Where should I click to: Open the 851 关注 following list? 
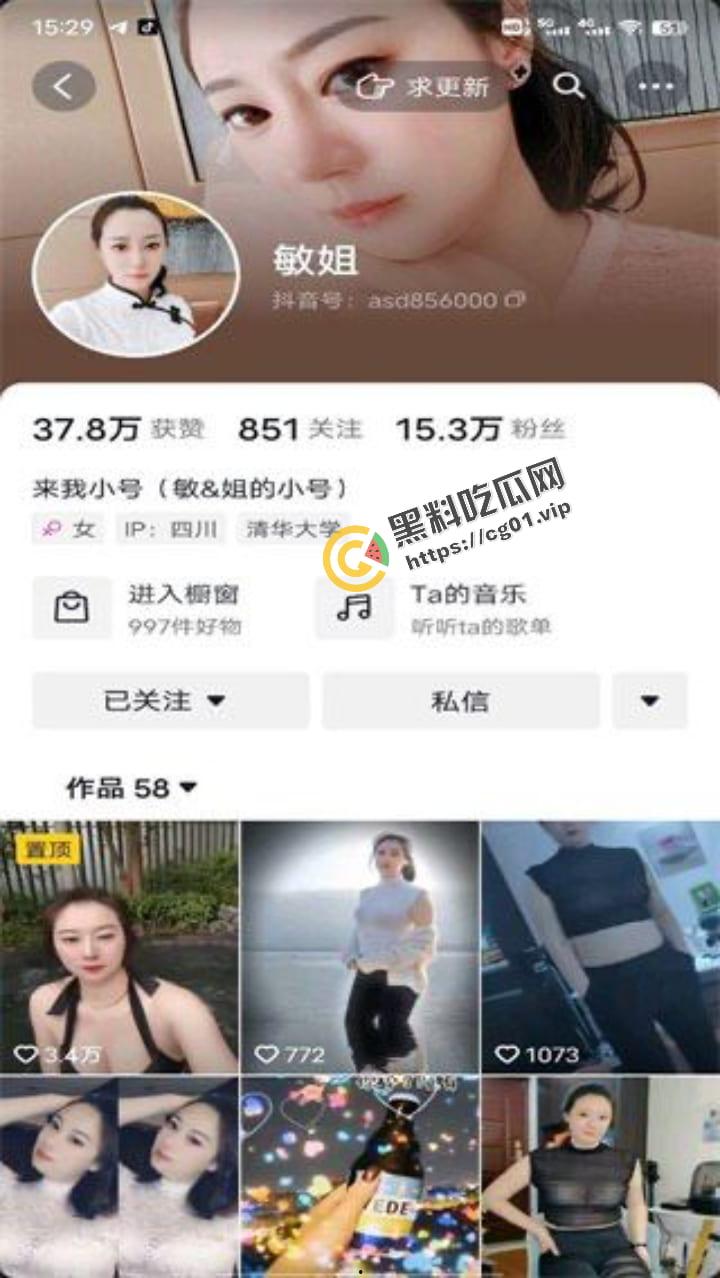point(299,430)
